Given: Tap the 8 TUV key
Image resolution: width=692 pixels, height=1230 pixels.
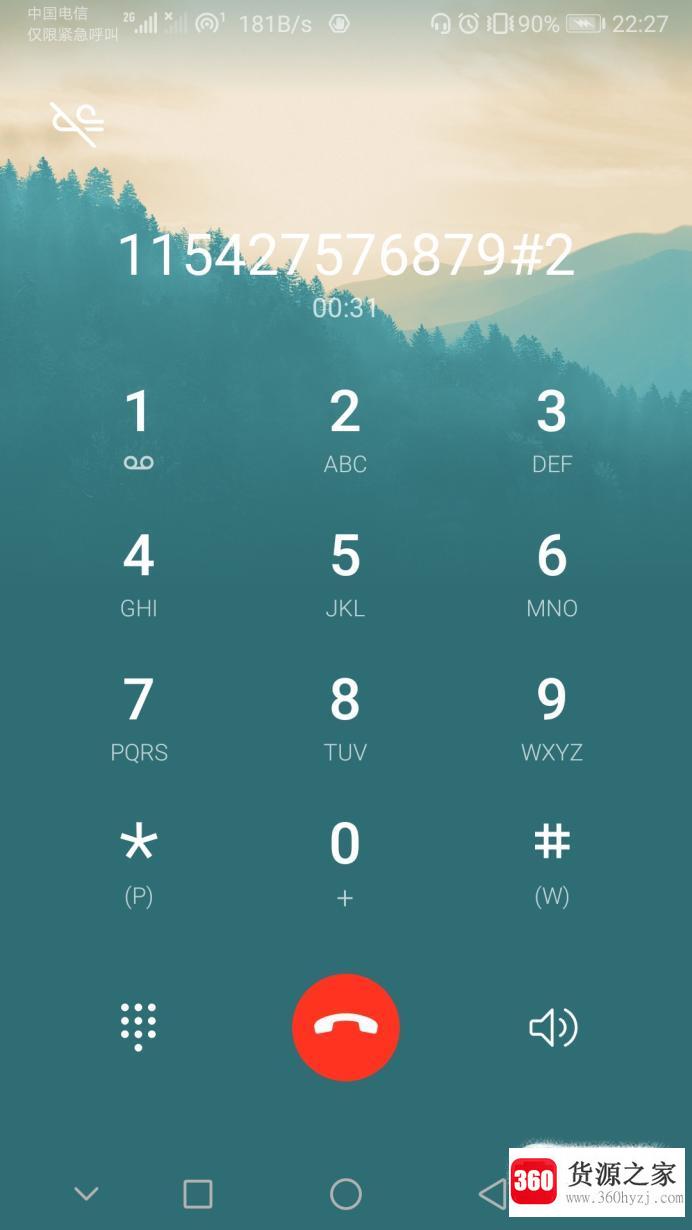Looking at the screenshot, I should tap(345, 716).
